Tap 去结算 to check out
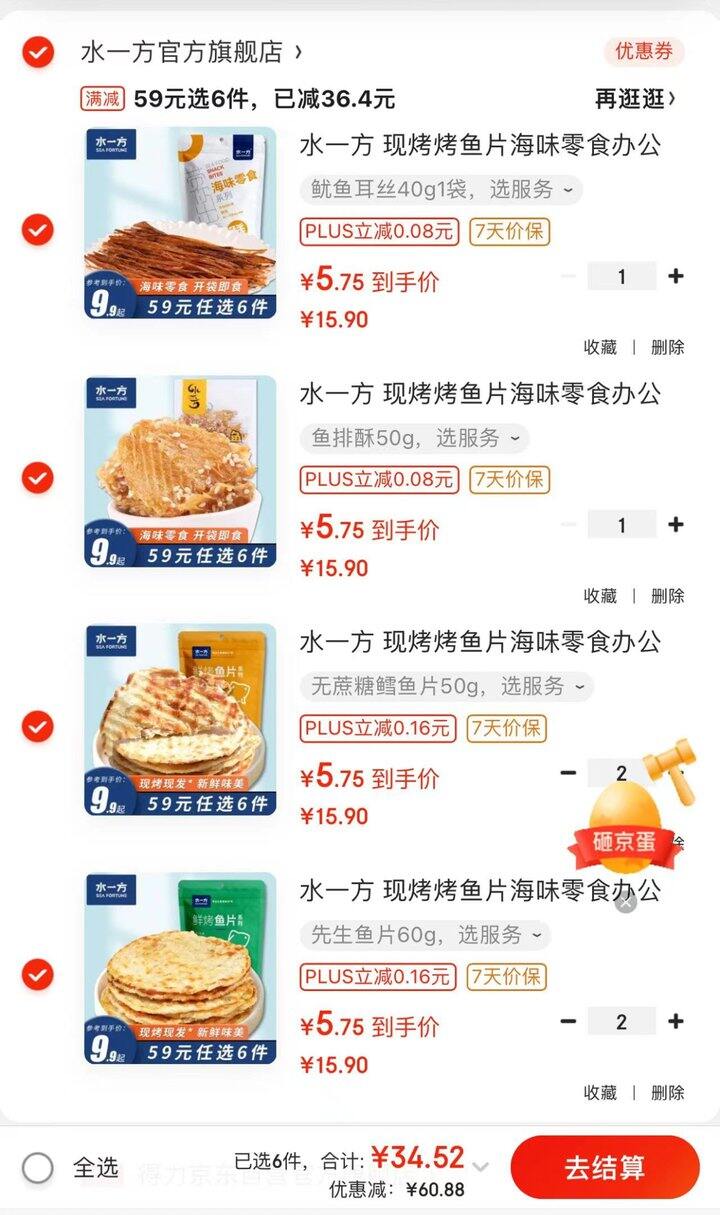The image size is (720, 1215). (x=604, y=1167)
